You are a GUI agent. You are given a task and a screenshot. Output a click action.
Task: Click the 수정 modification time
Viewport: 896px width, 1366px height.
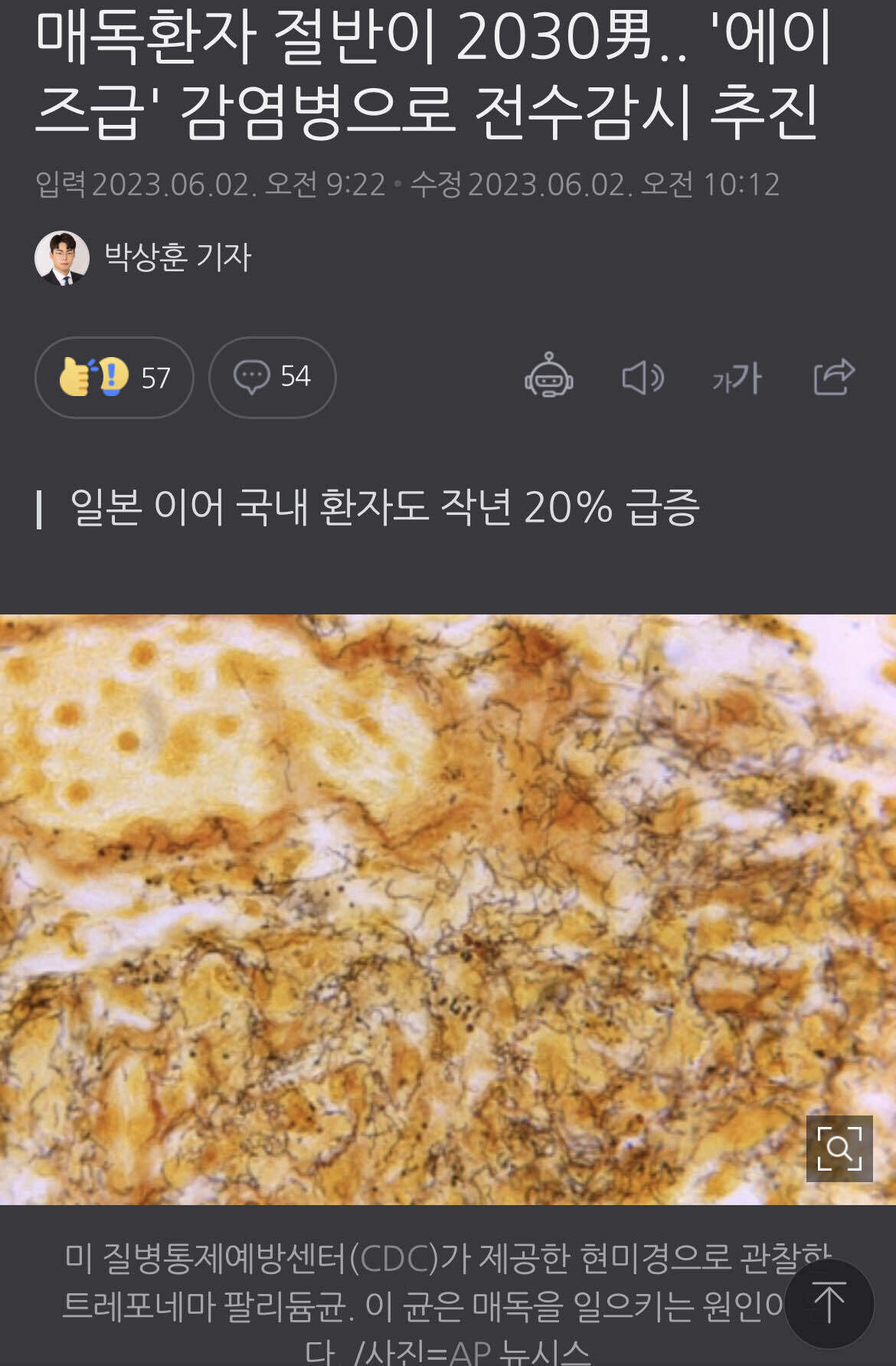pos(597,182)
